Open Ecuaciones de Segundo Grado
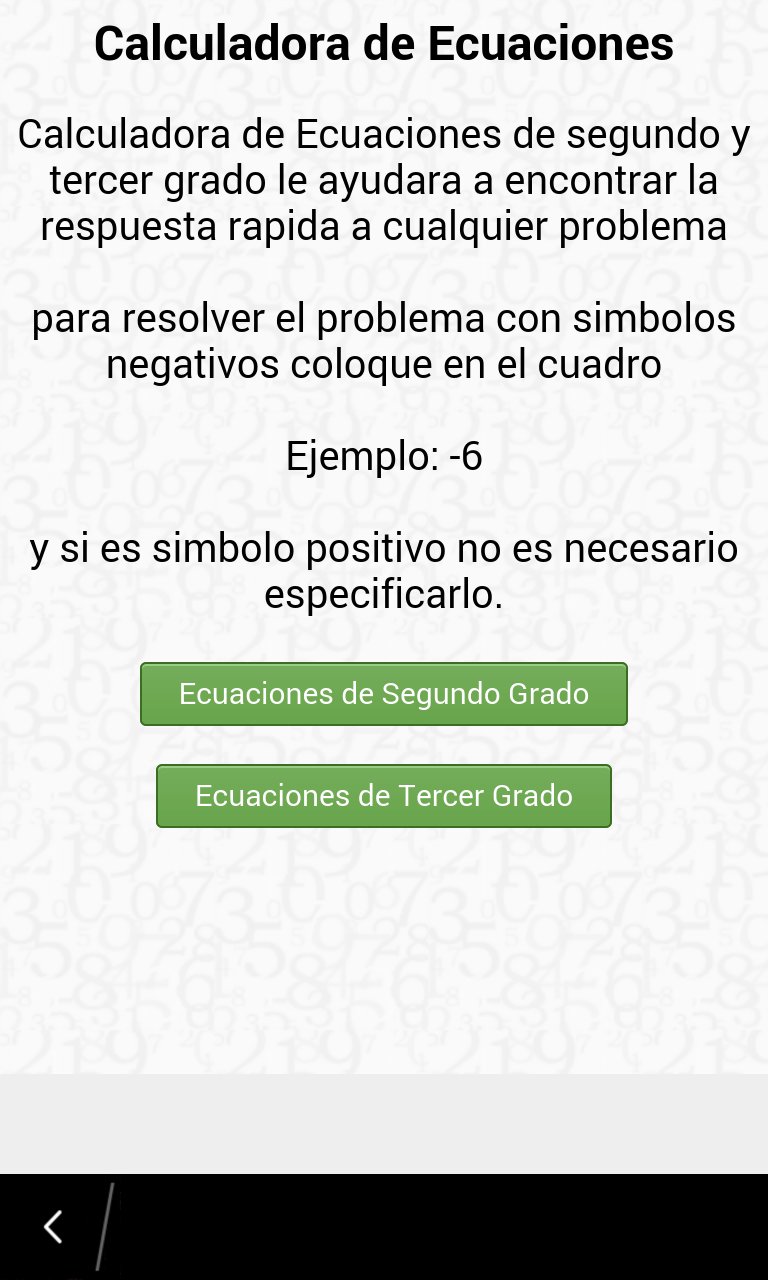 [x=383, y=694]
